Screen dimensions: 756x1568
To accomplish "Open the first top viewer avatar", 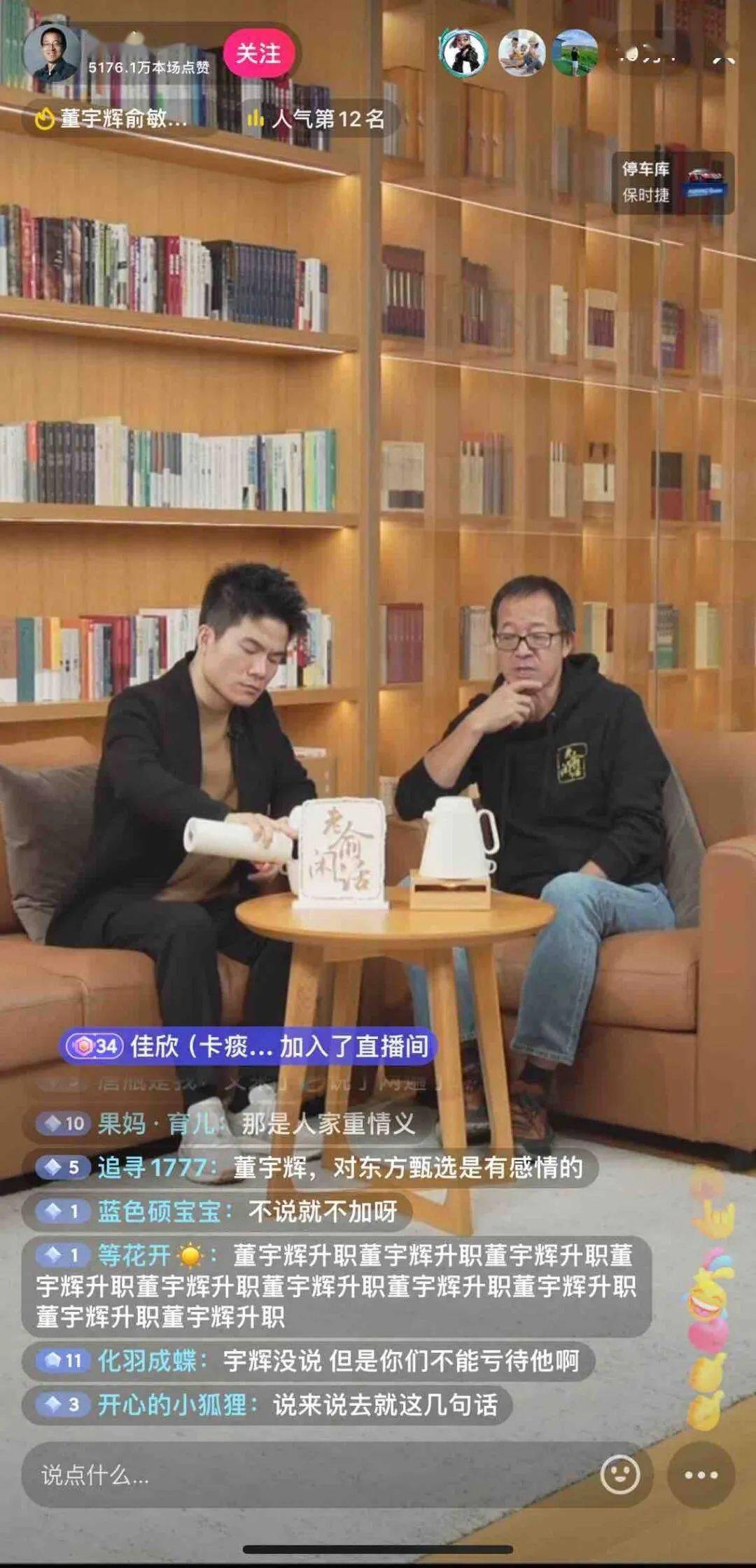I will (x=463, y=53).
